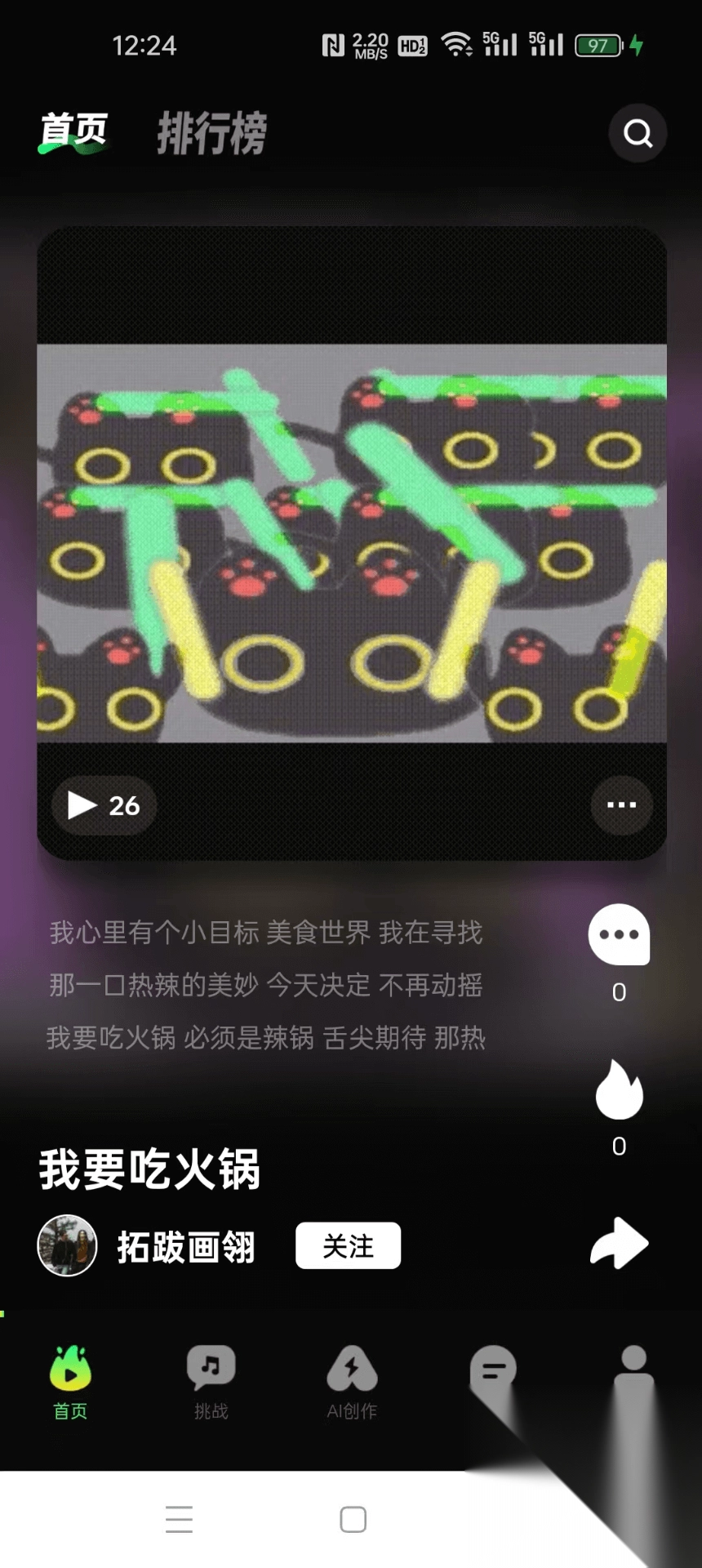Open the search icon
Viewport: 702px width, 1568px height.
tap(638, 132)
